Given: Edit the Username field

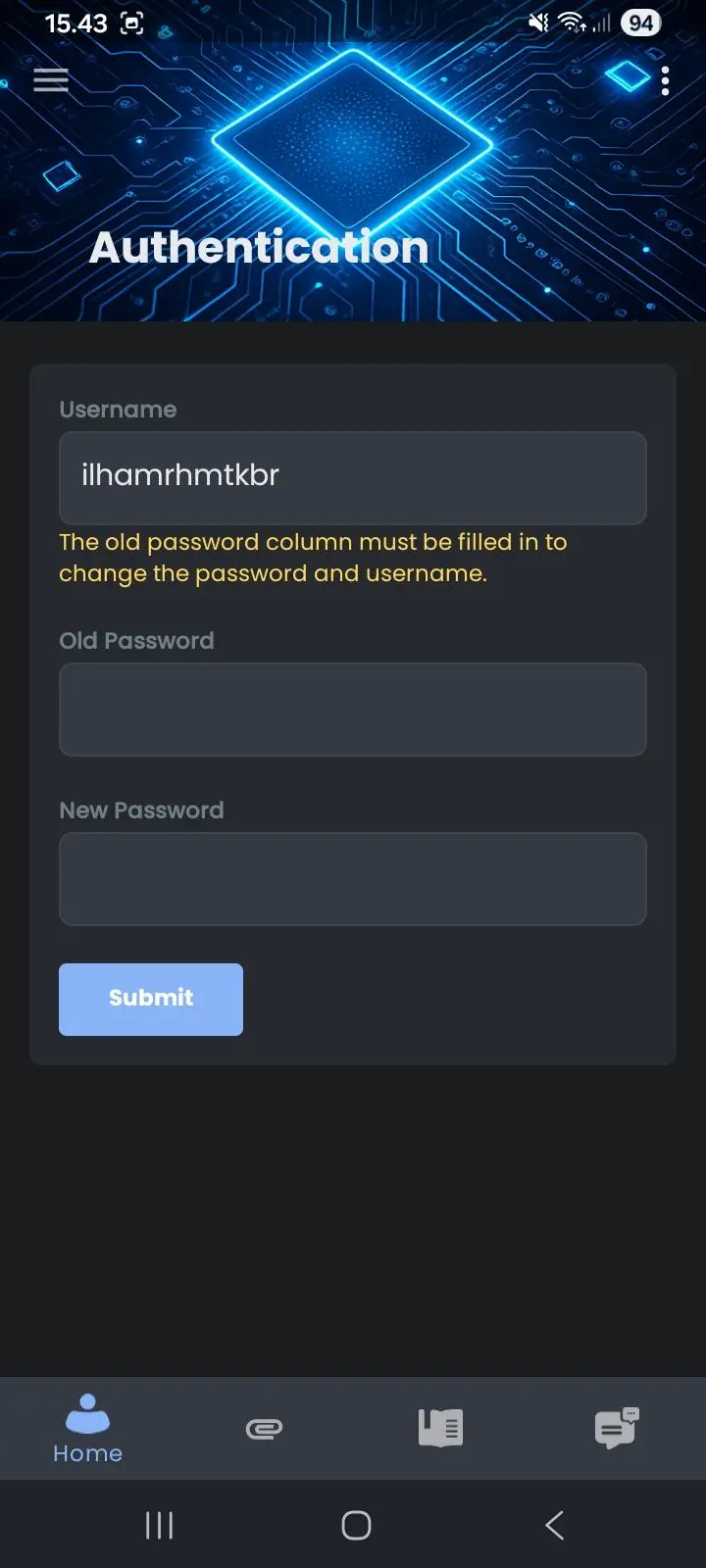Looking at the screenshot, I should [x=353, y=478].
